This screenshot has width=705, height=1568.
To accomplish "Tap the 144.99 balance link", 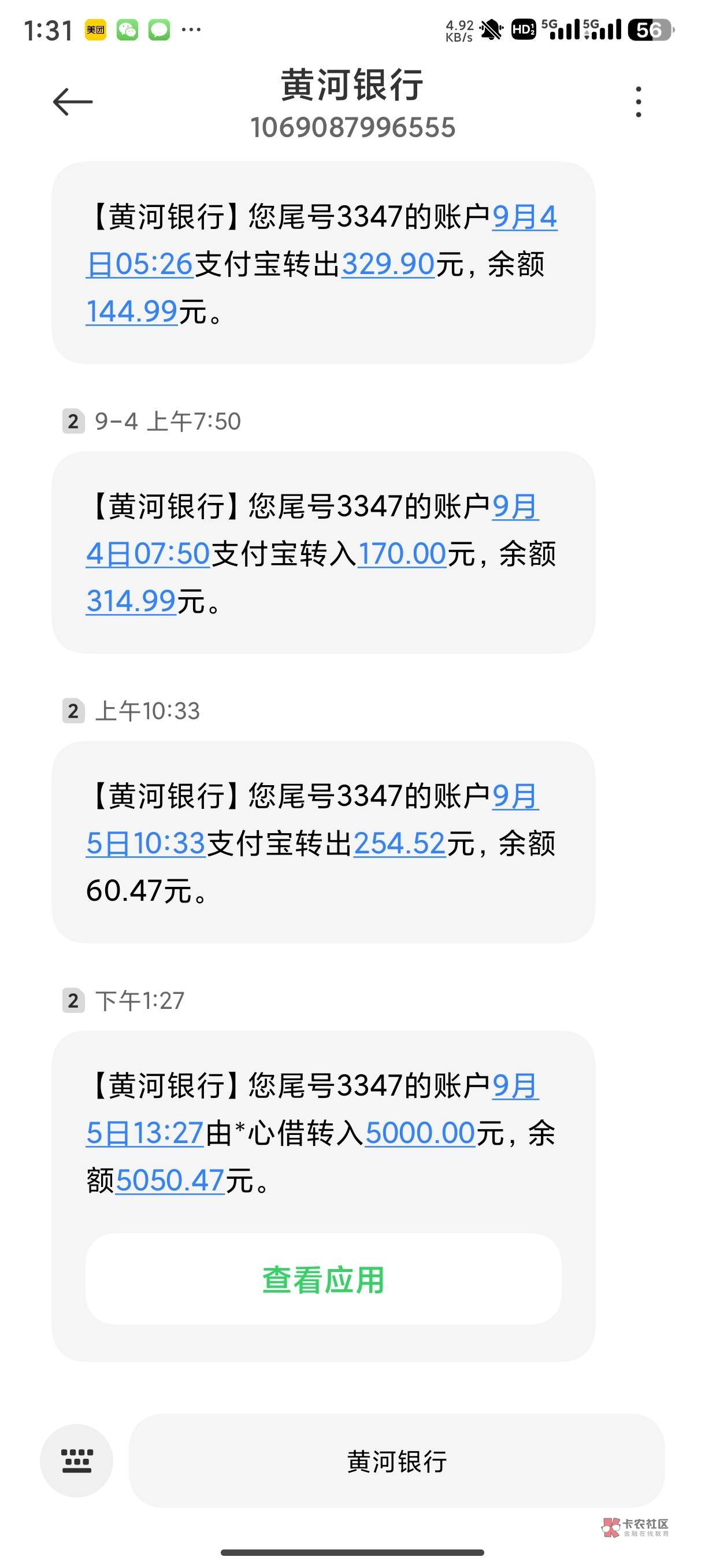I will [x=131, y=312].
